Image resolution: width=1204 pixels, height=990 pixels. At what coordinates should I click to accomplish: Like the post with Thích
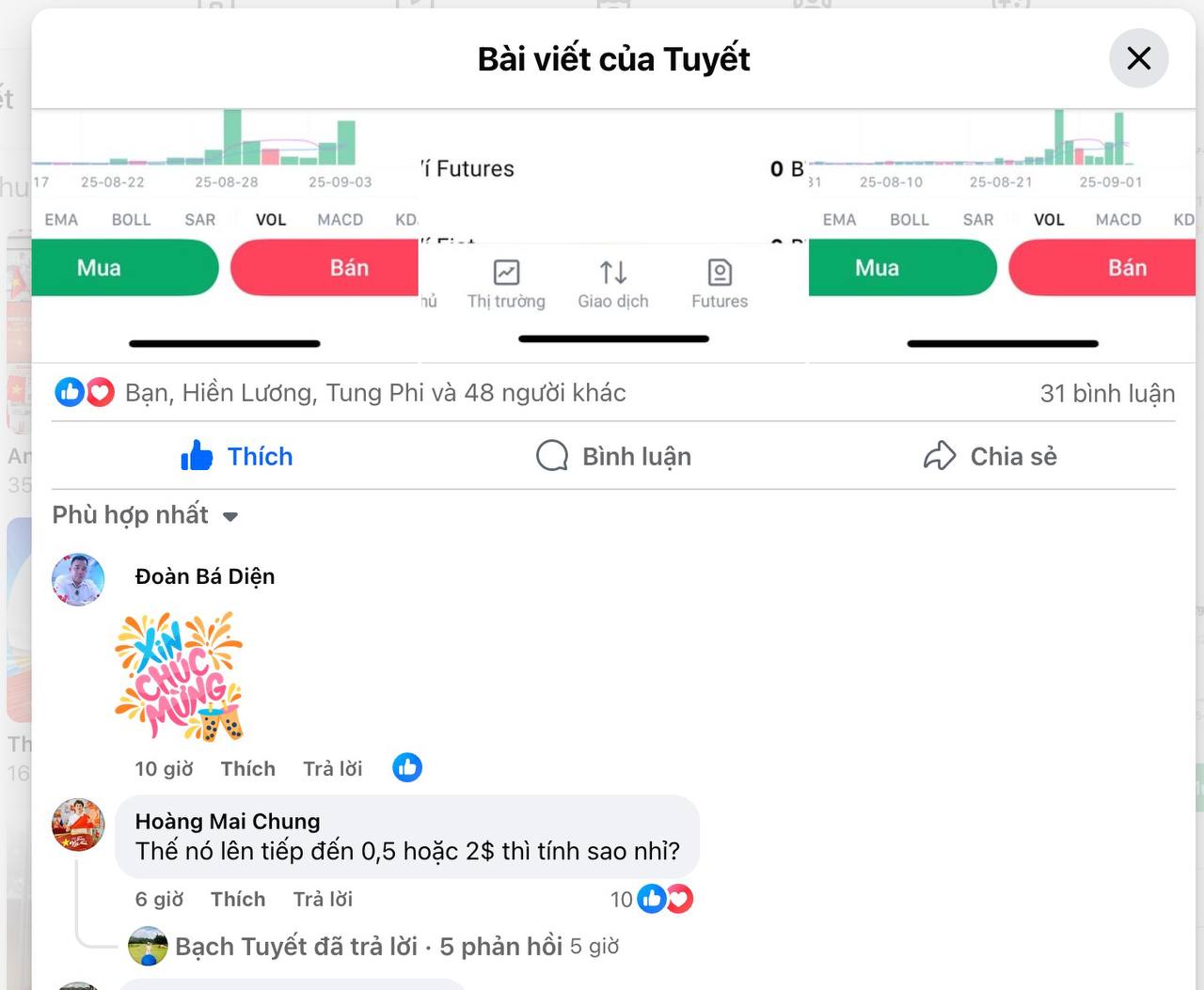coord(237,456)
